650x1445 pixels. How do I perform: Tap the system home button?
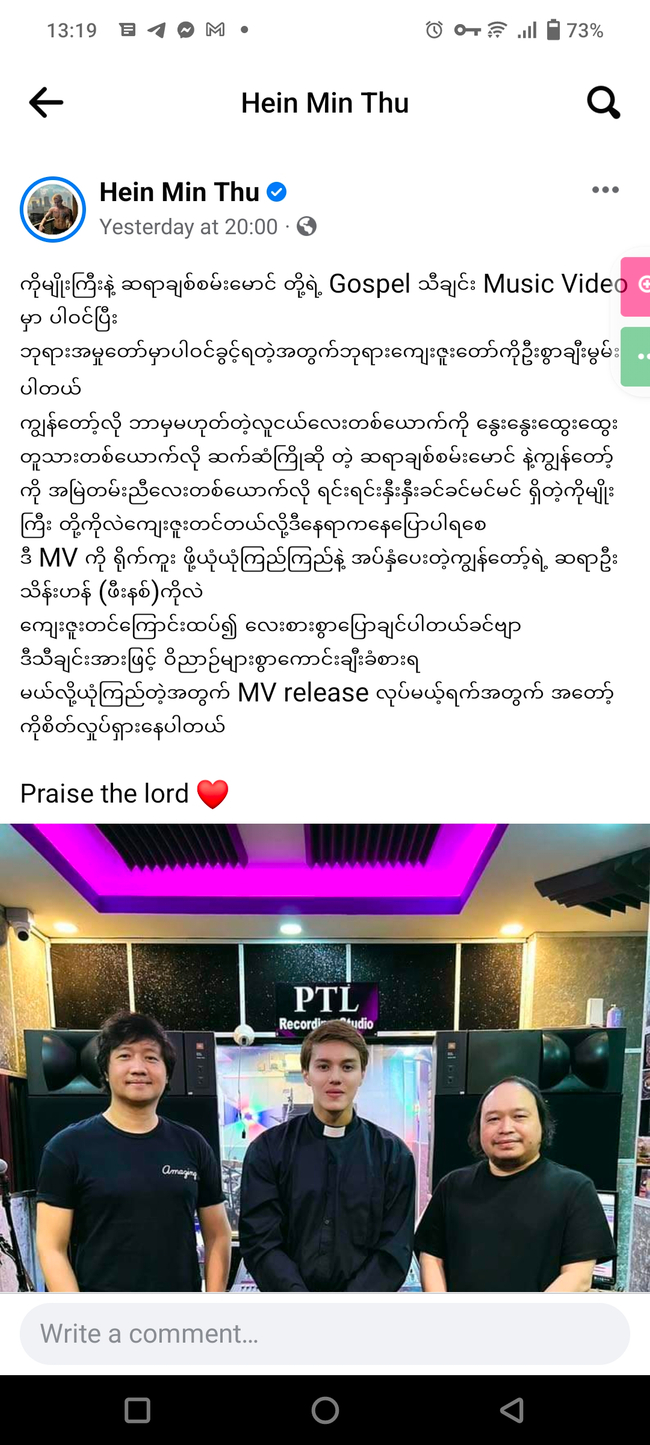[325, 1410]
